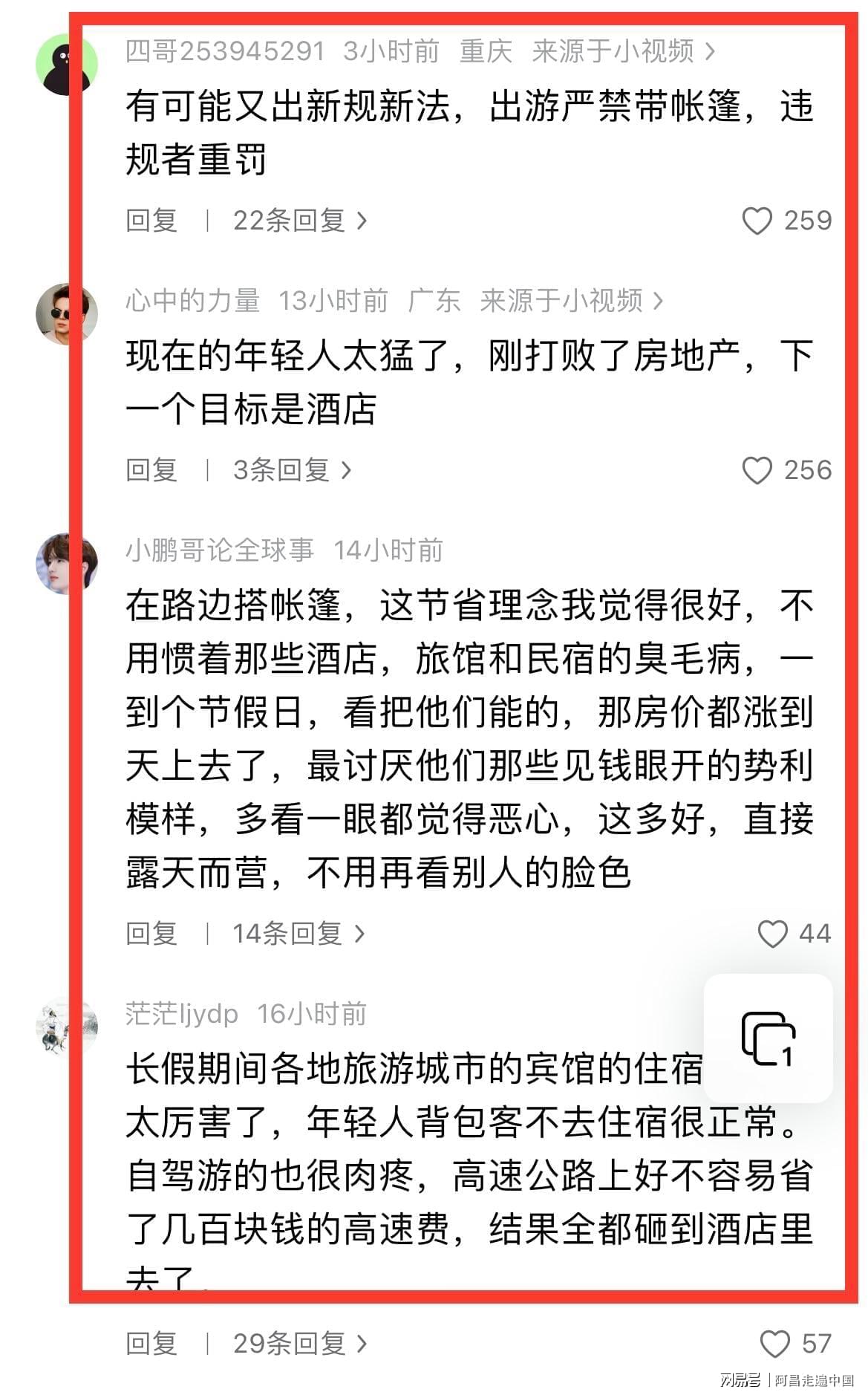
Task: Open the 来源于小视频 link on 心中的力量's comment
Action: click(x=571, y=301)
